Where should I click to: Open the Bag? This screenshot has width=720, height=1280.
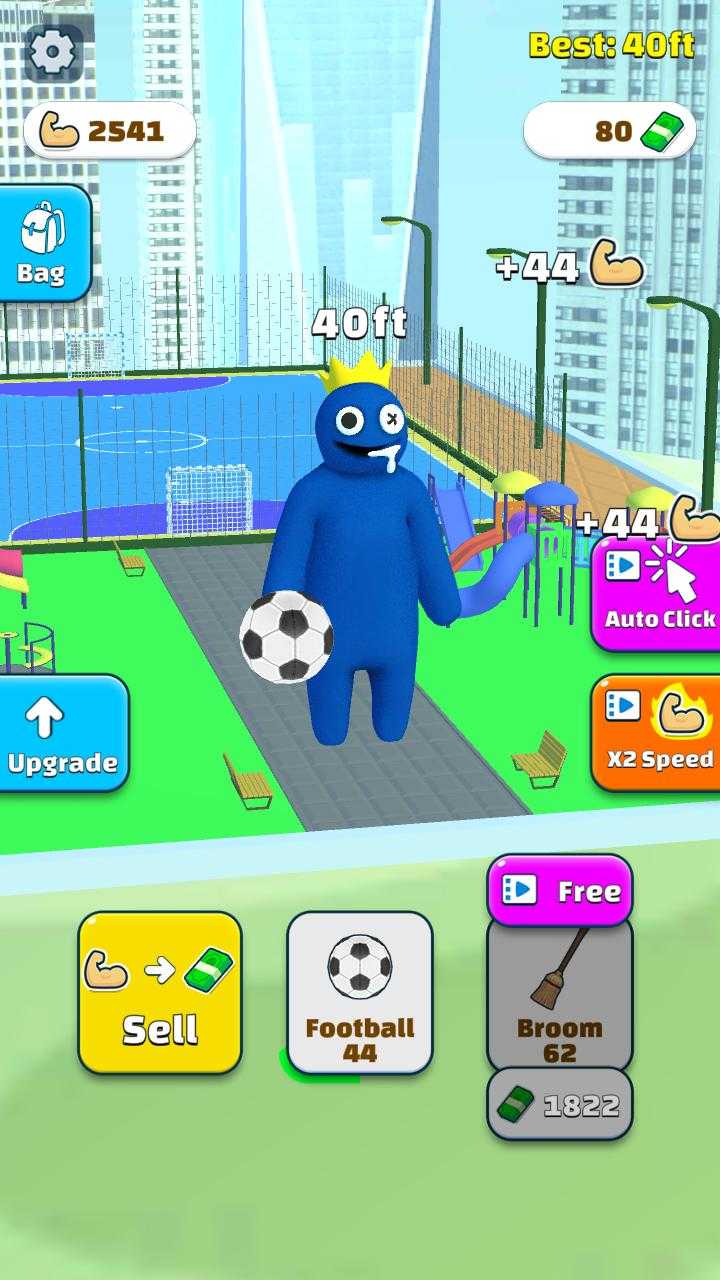(42, 243)
